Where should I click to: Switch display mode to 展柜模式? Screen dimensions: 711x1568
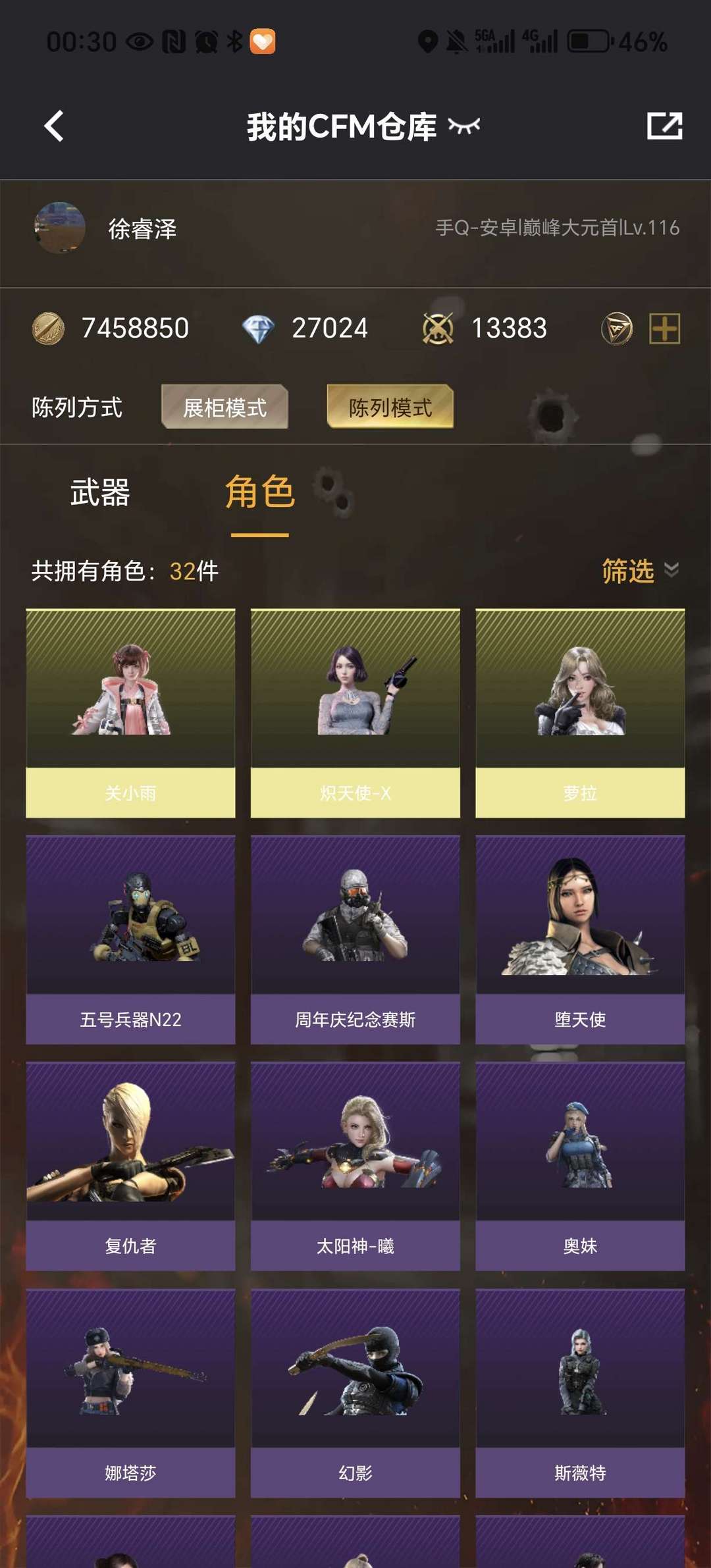[x=224, y=408]
